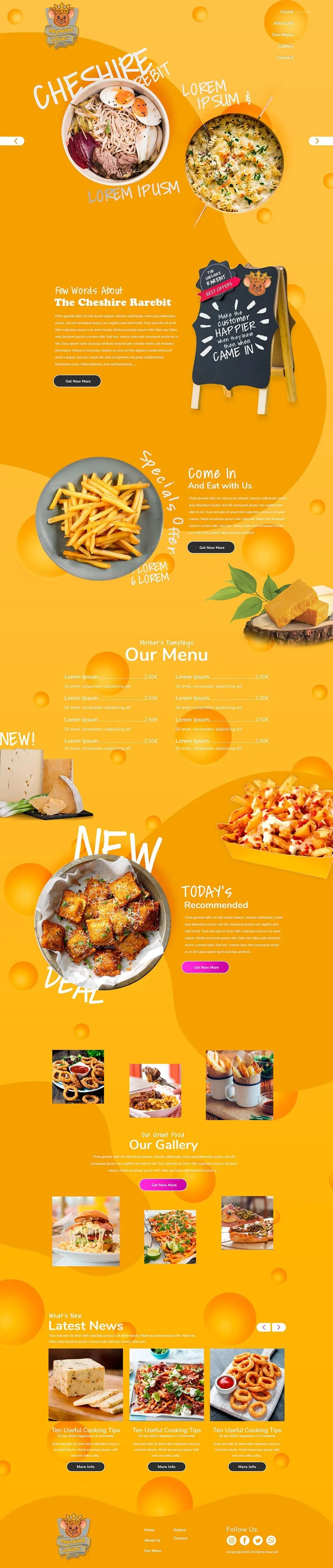Show previous Latest News items
This screenshot has width=333, height=1568.
coord(264,1327)
